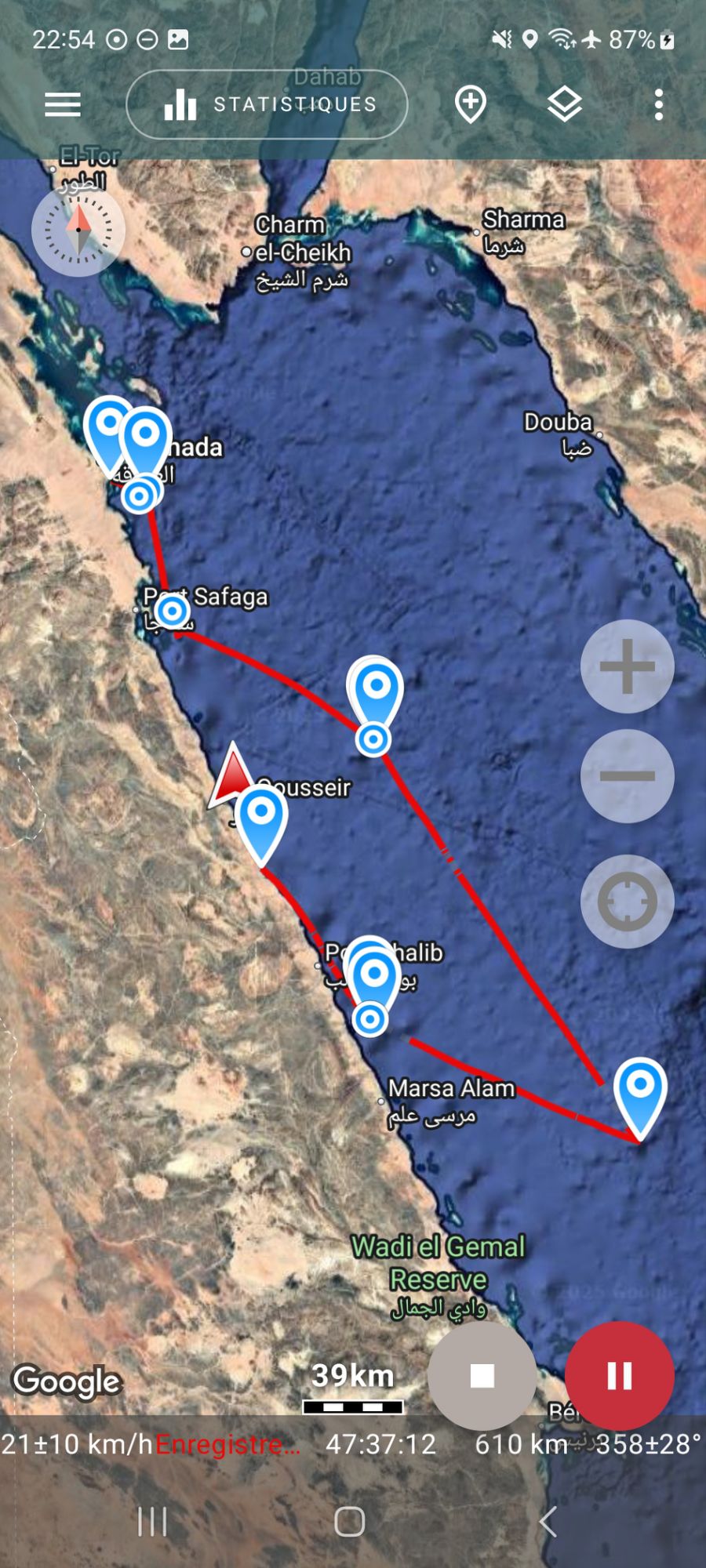This screenshot has height=1568, width=706.
Task: Tap the red current-position arrow
Action: pyautogui.click(x=232, y=775)
